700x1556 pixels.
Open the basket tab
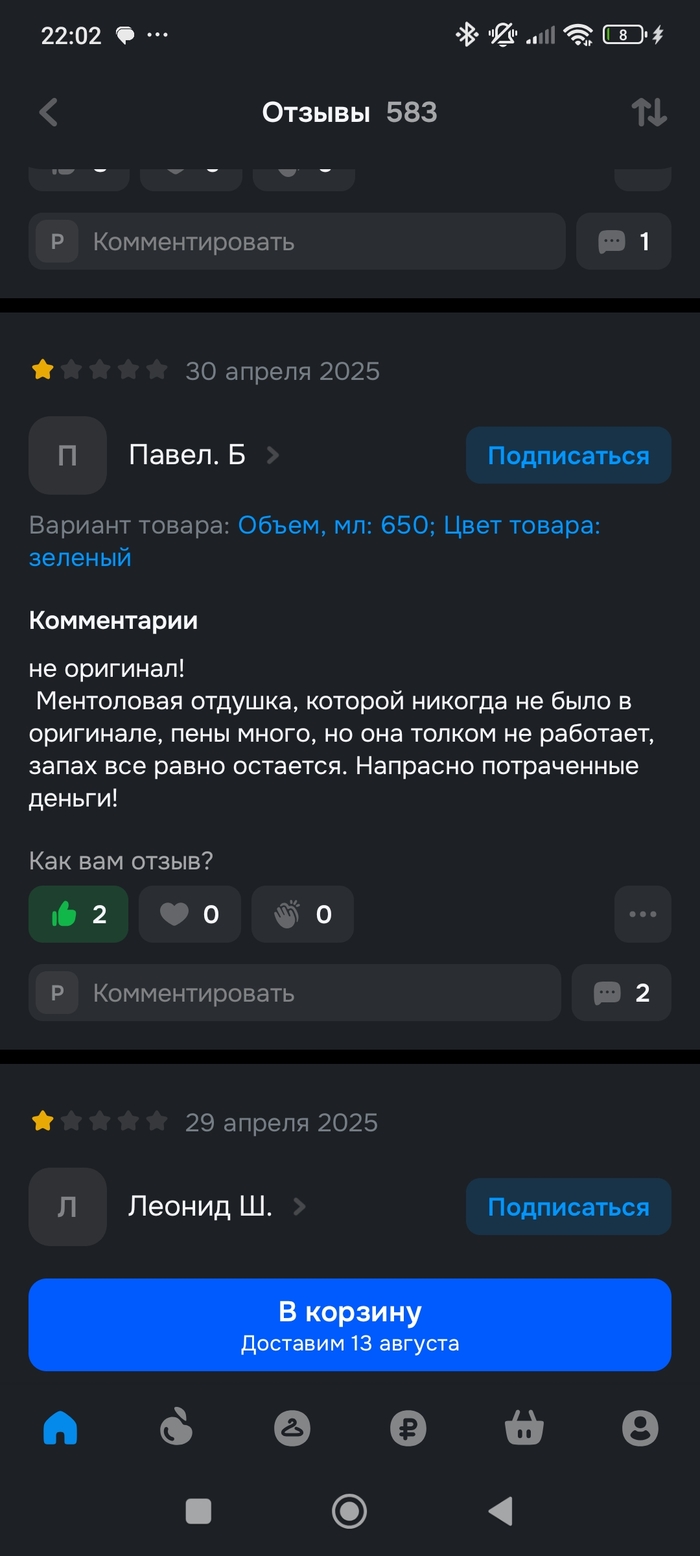pyautogui.click(x=523, y=1428)
